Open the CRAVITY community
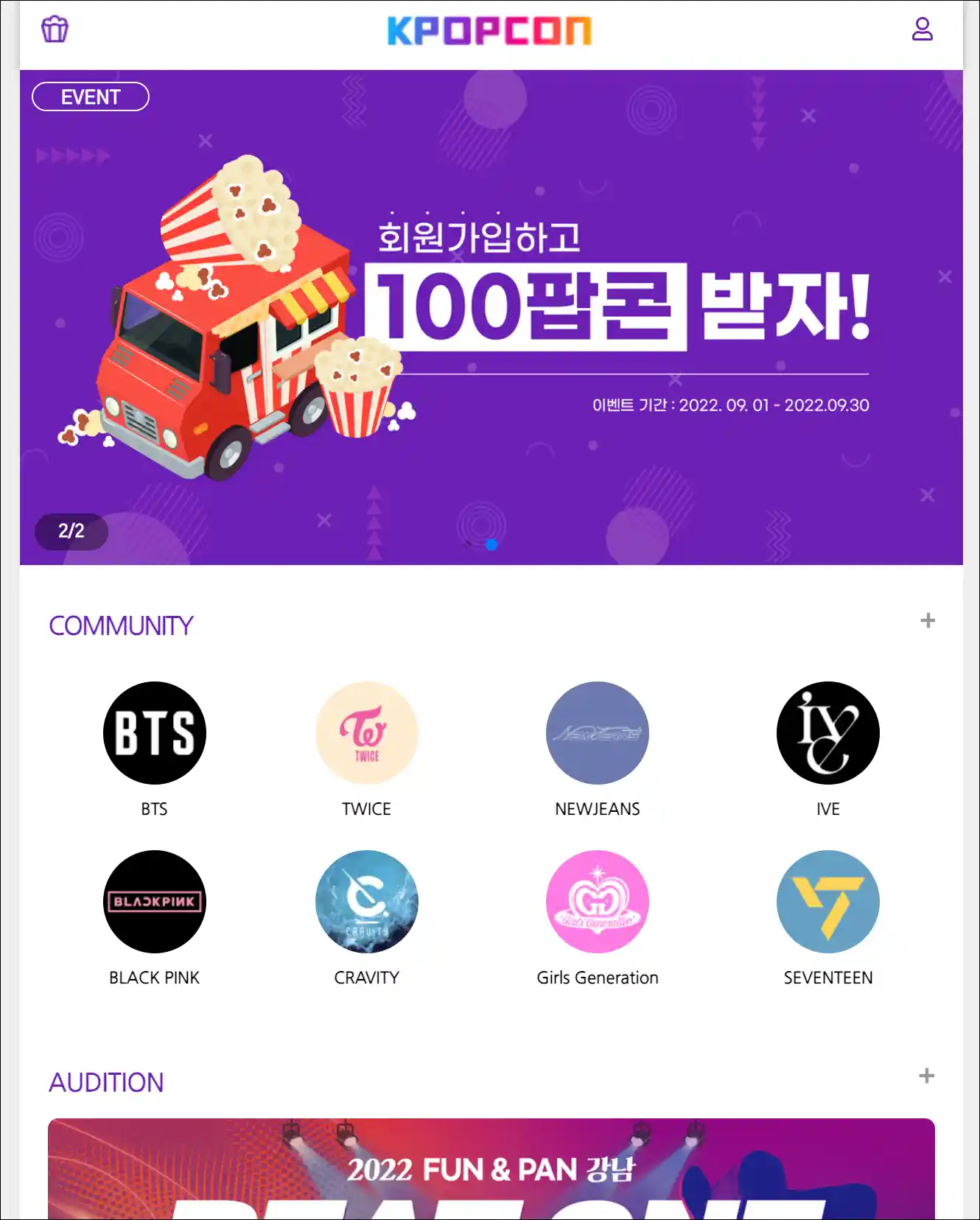 tap(366, 902)
